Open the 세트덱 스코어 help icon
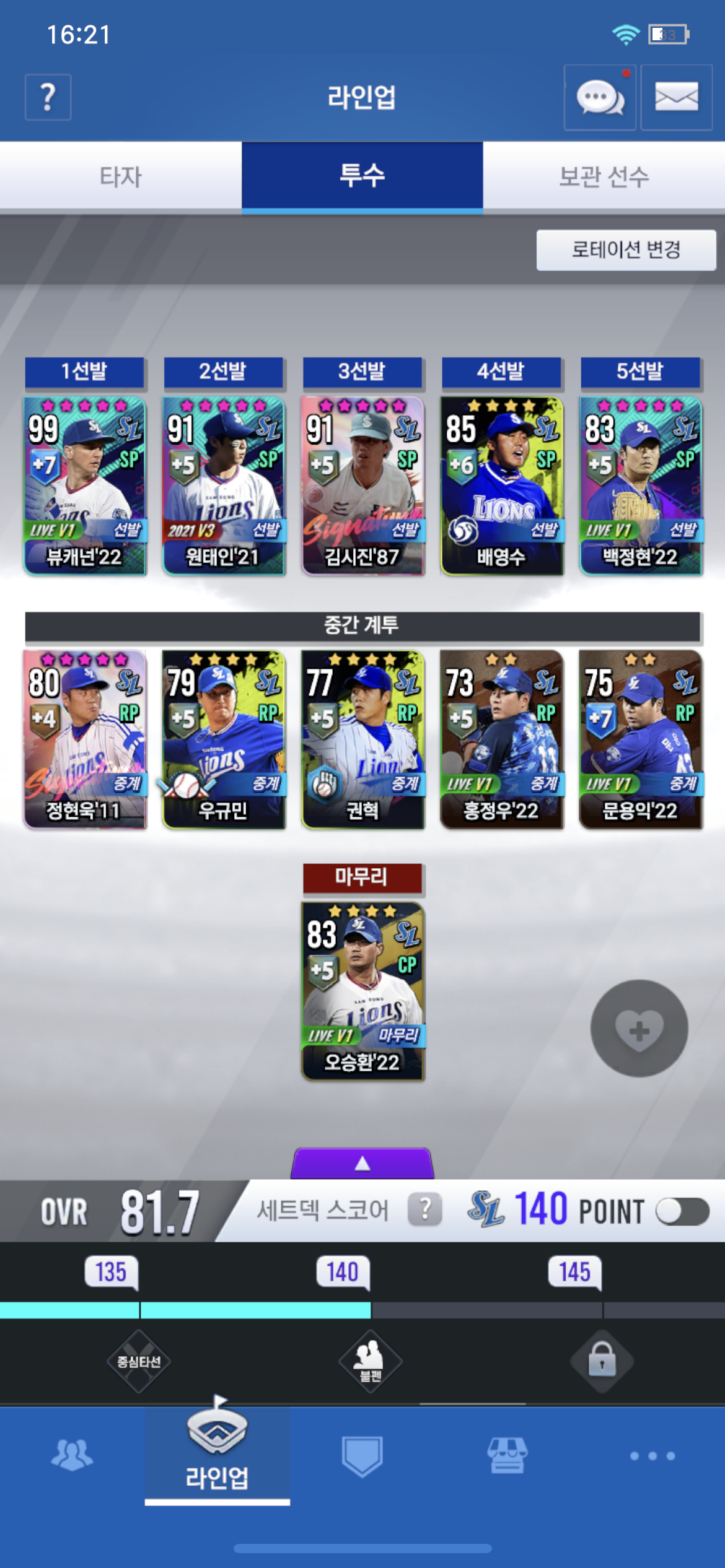This screenshot has height=1568, width=725. 424,1209
